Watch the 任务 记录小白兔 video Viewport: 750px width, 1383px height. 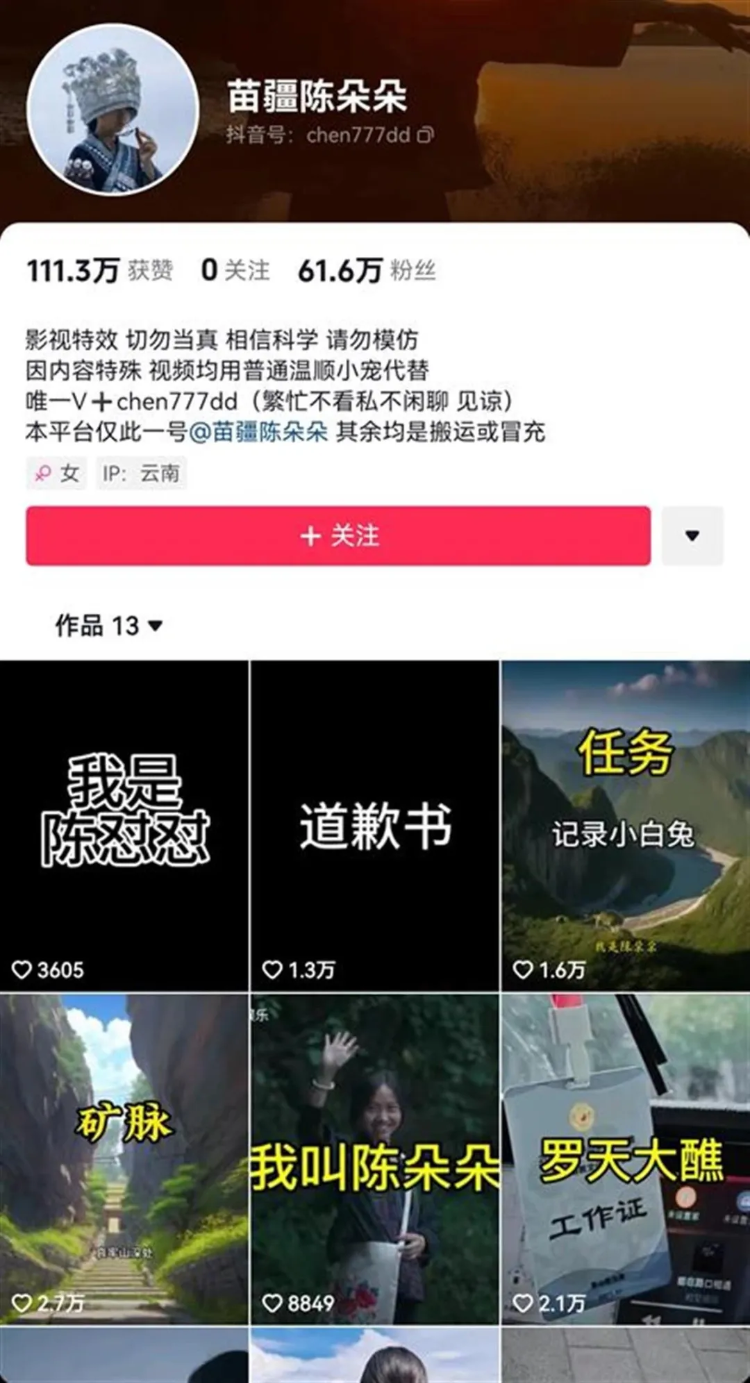coord(626,825)
